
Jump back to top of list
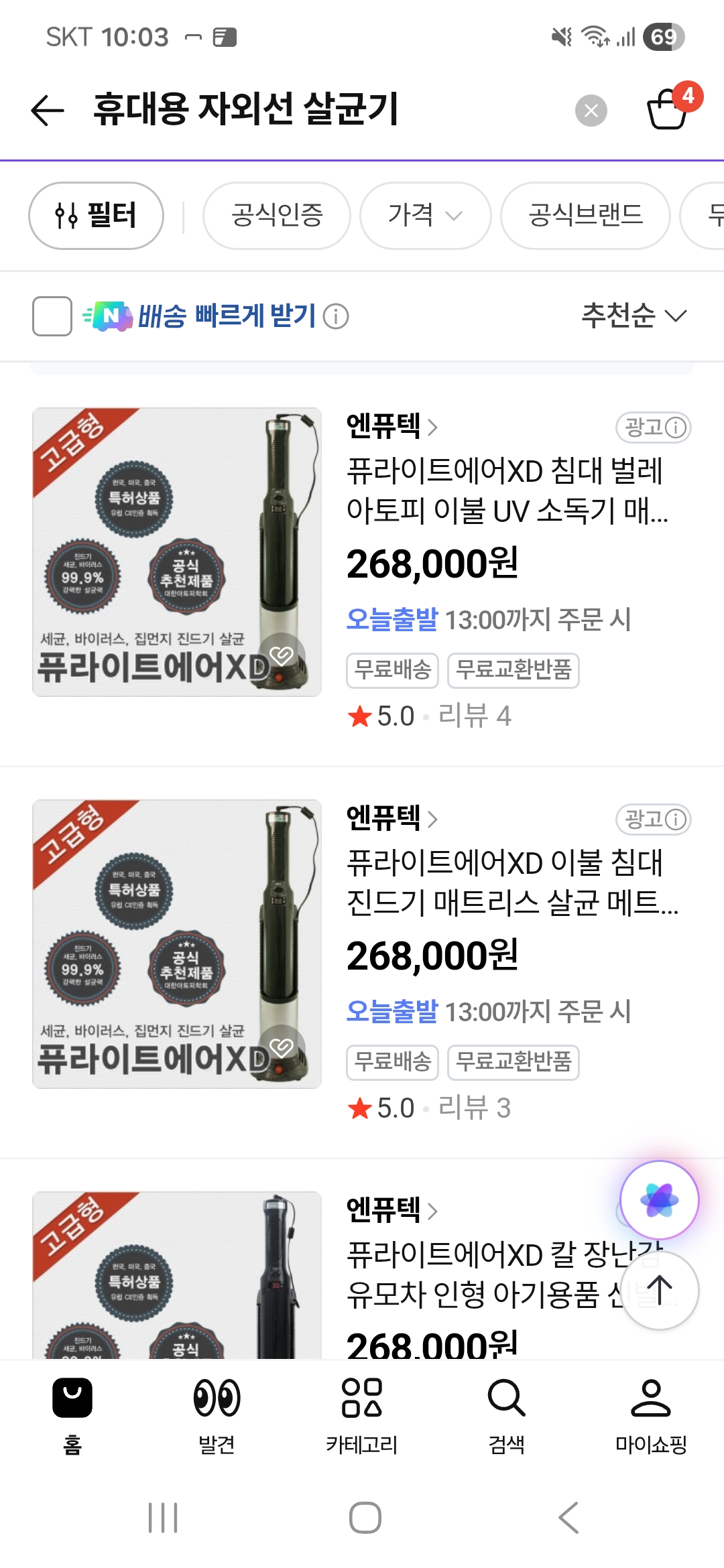[x=660, y=1291]
